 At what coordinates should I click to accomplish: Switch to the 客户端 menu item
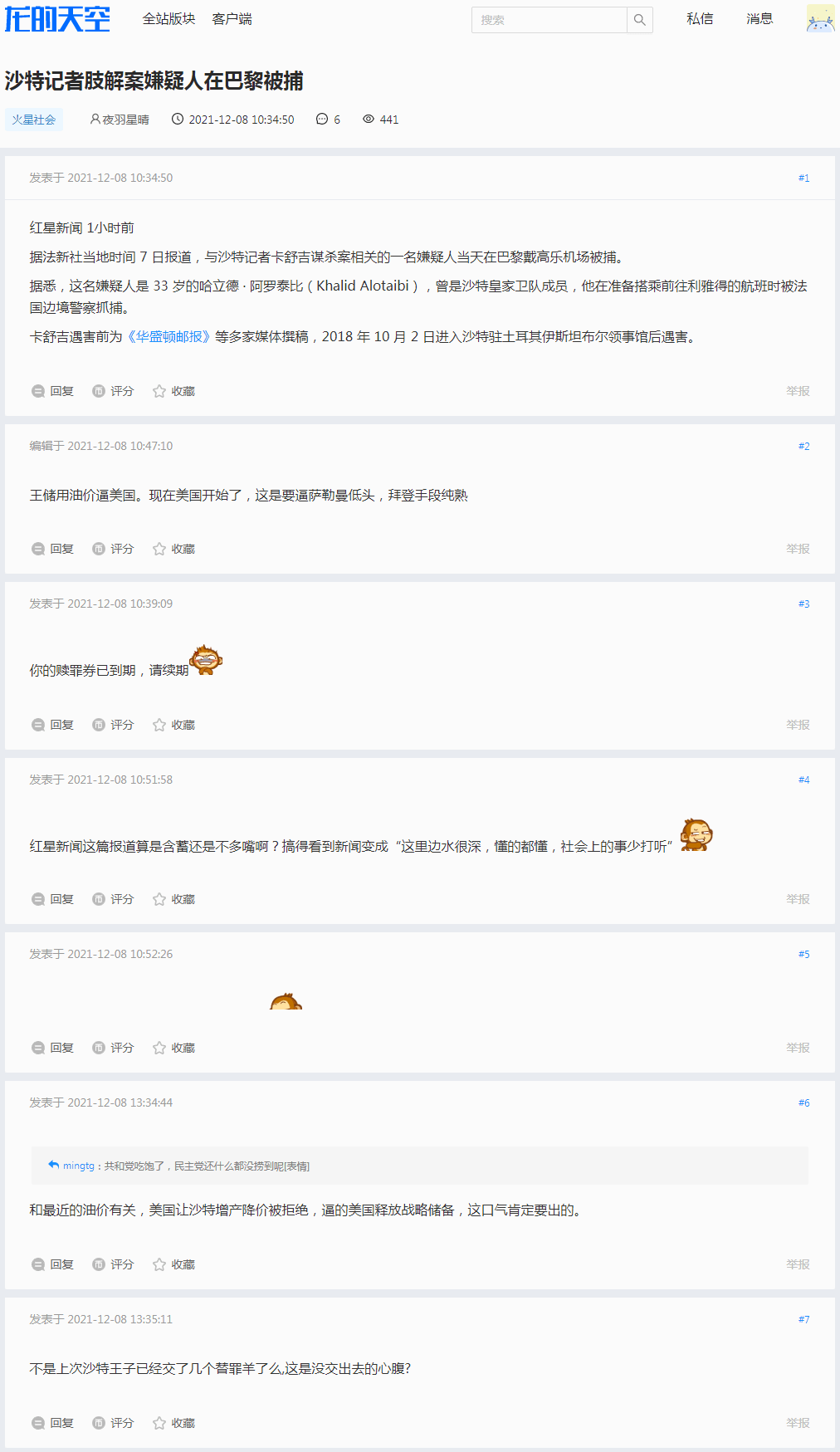[233, 19]
